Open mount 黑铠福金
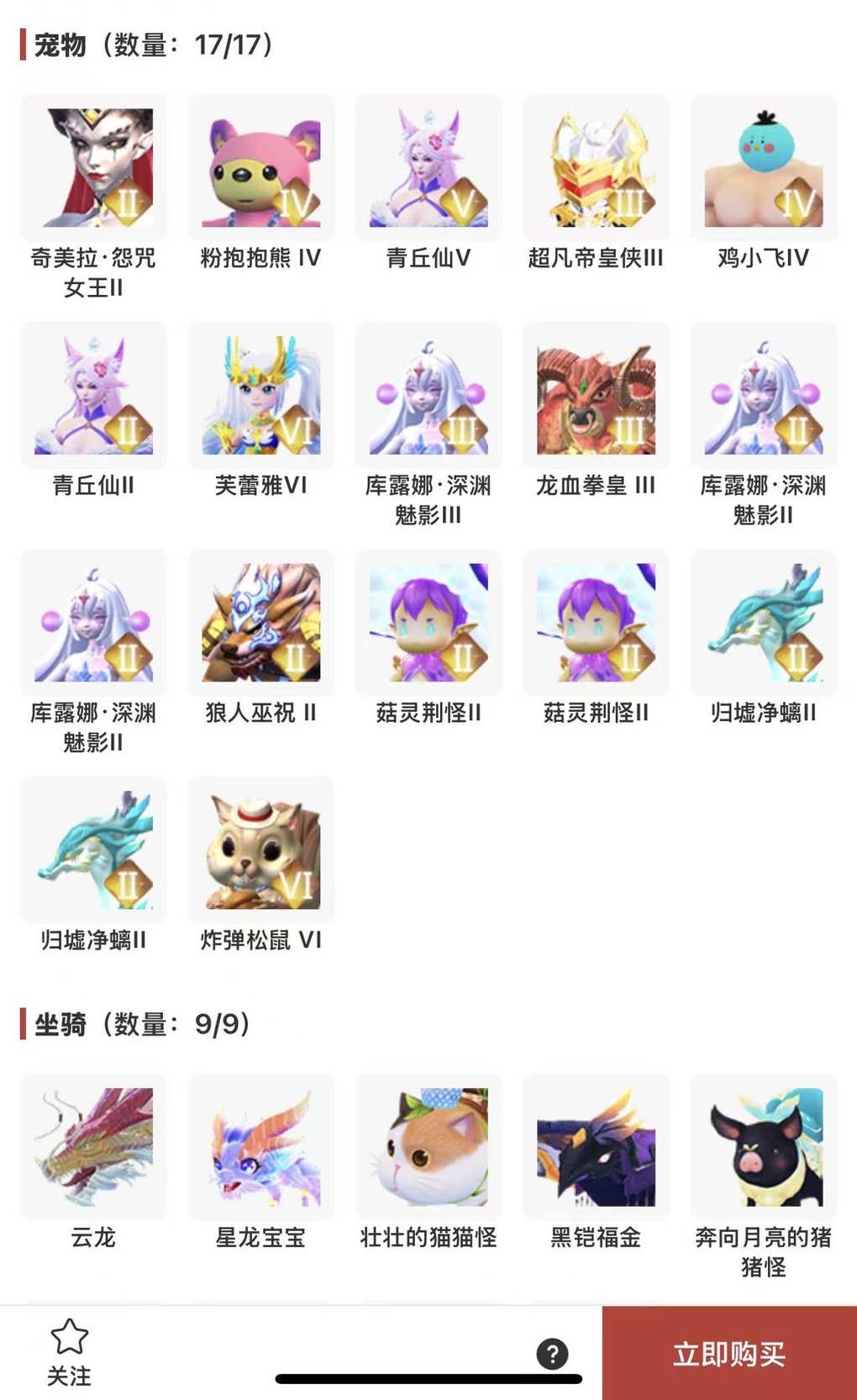This screenshot has width=857, height=1400. (x=596, y=1147)
